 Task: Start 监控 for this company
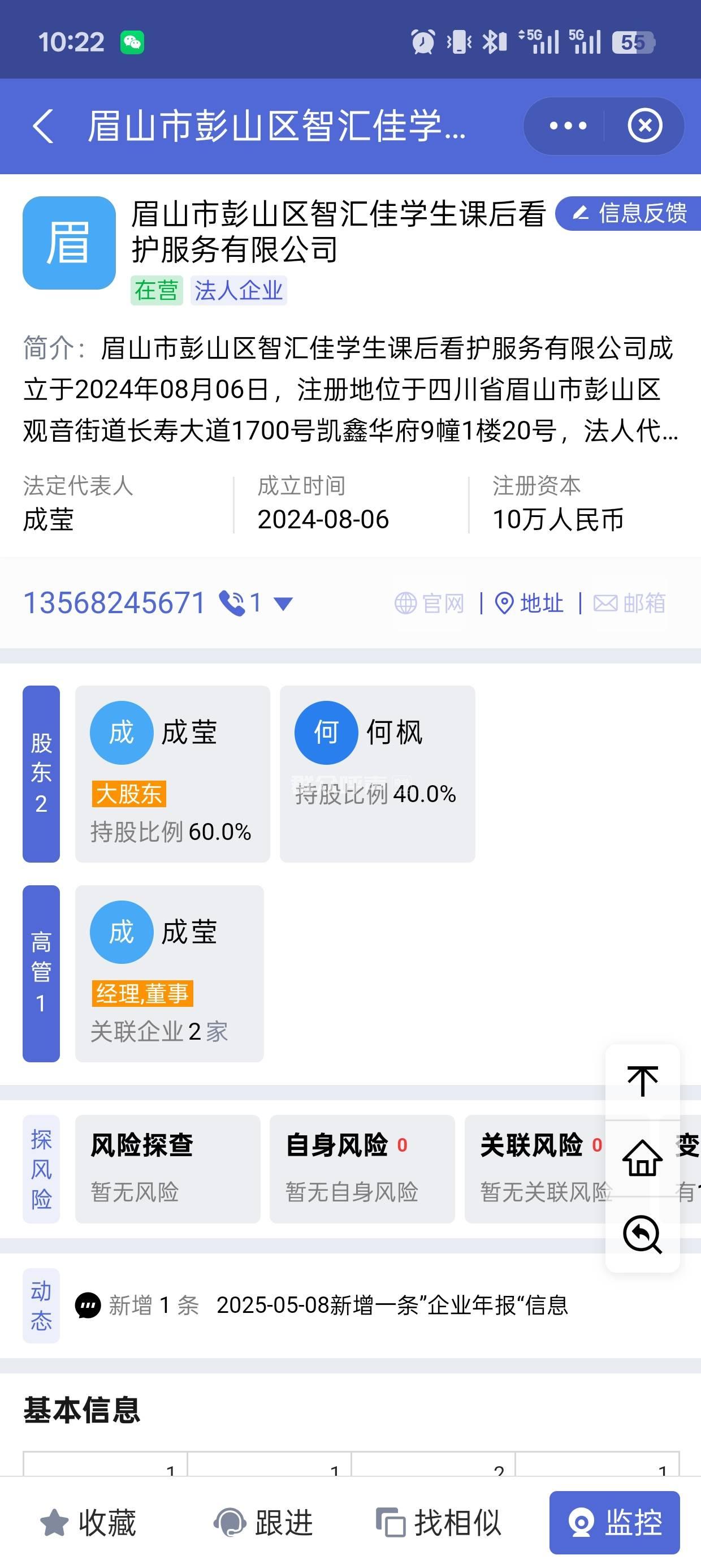click(x=614, y=1522)
